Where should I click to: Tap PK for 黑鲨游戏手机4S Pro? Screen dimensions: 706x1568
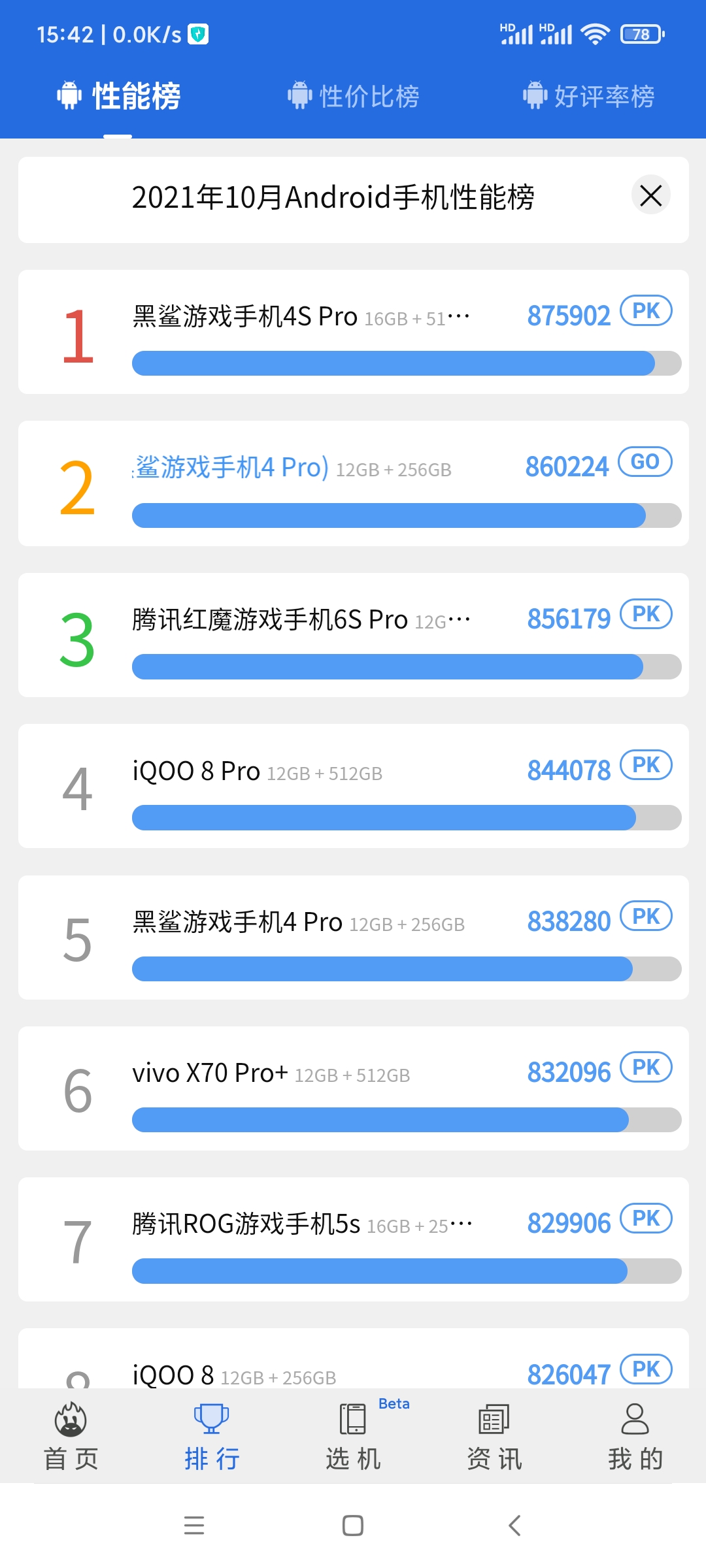pos(646,311)
